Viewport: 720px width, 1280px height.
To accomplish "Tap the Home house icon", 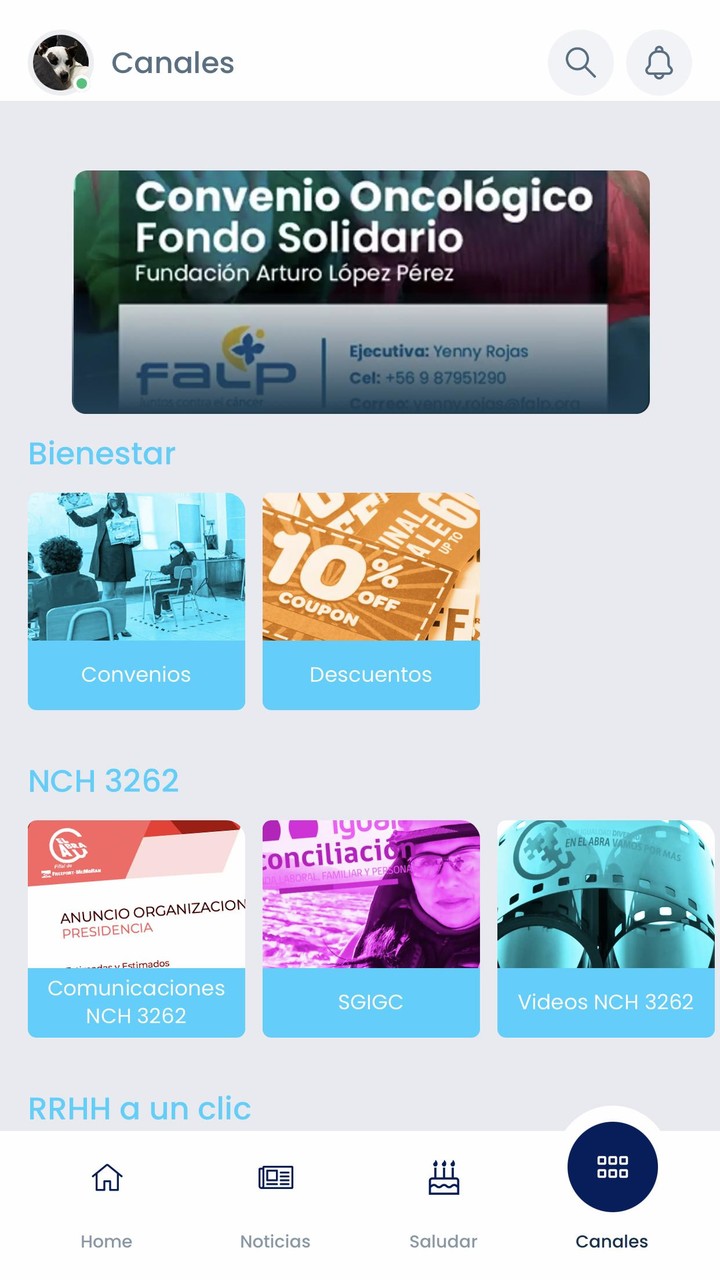I will click(106, 1180).
